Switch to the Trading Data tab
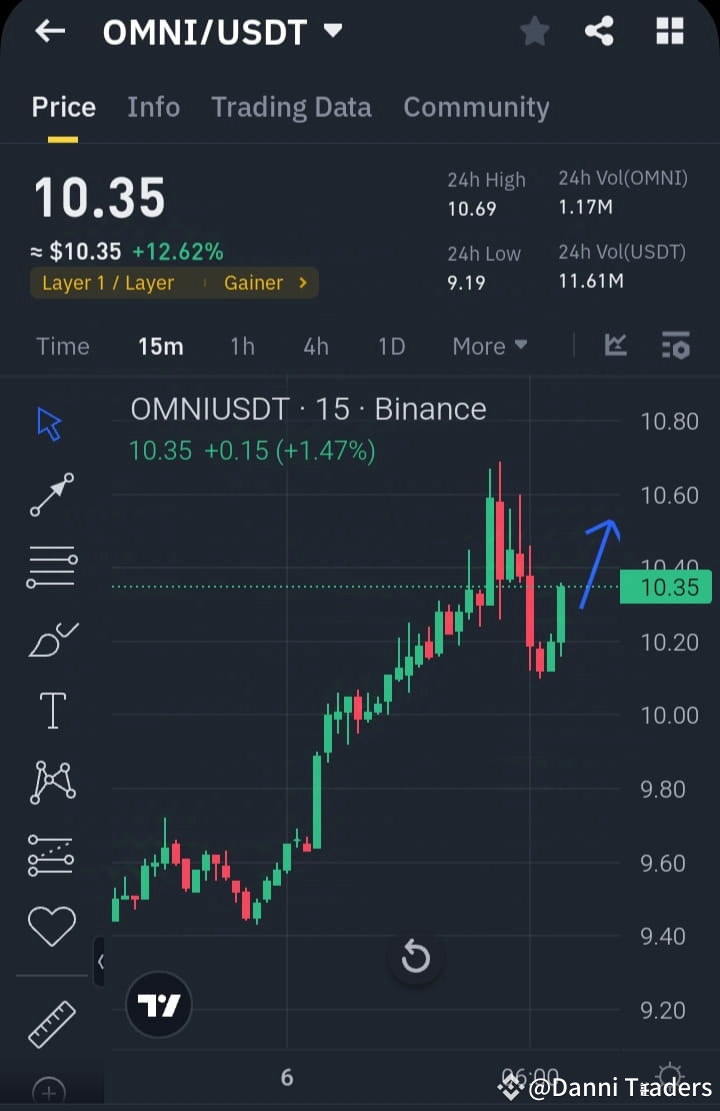The image size is (720, 1111). click(x=291, y=107)
